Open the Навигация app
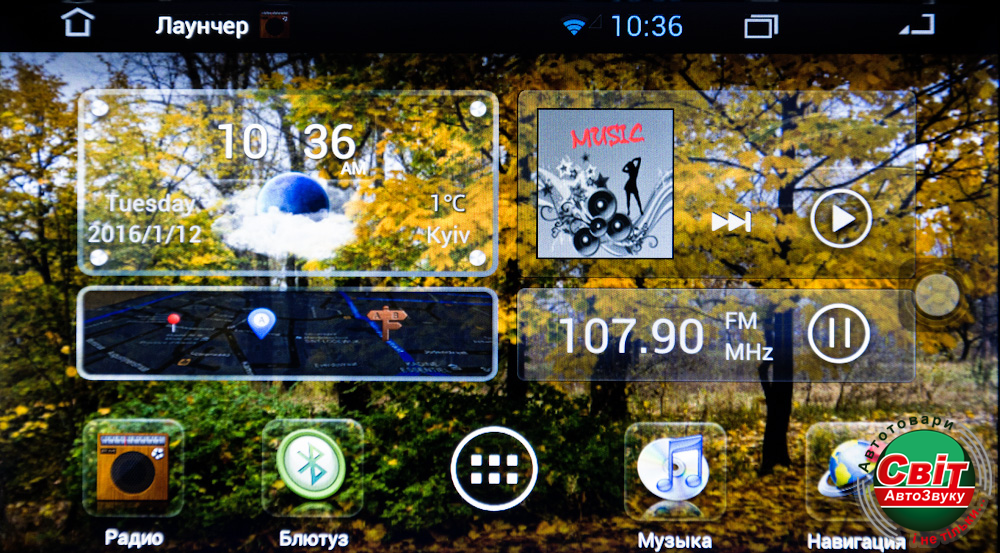The image size is (1000, 553). [845, 470]
